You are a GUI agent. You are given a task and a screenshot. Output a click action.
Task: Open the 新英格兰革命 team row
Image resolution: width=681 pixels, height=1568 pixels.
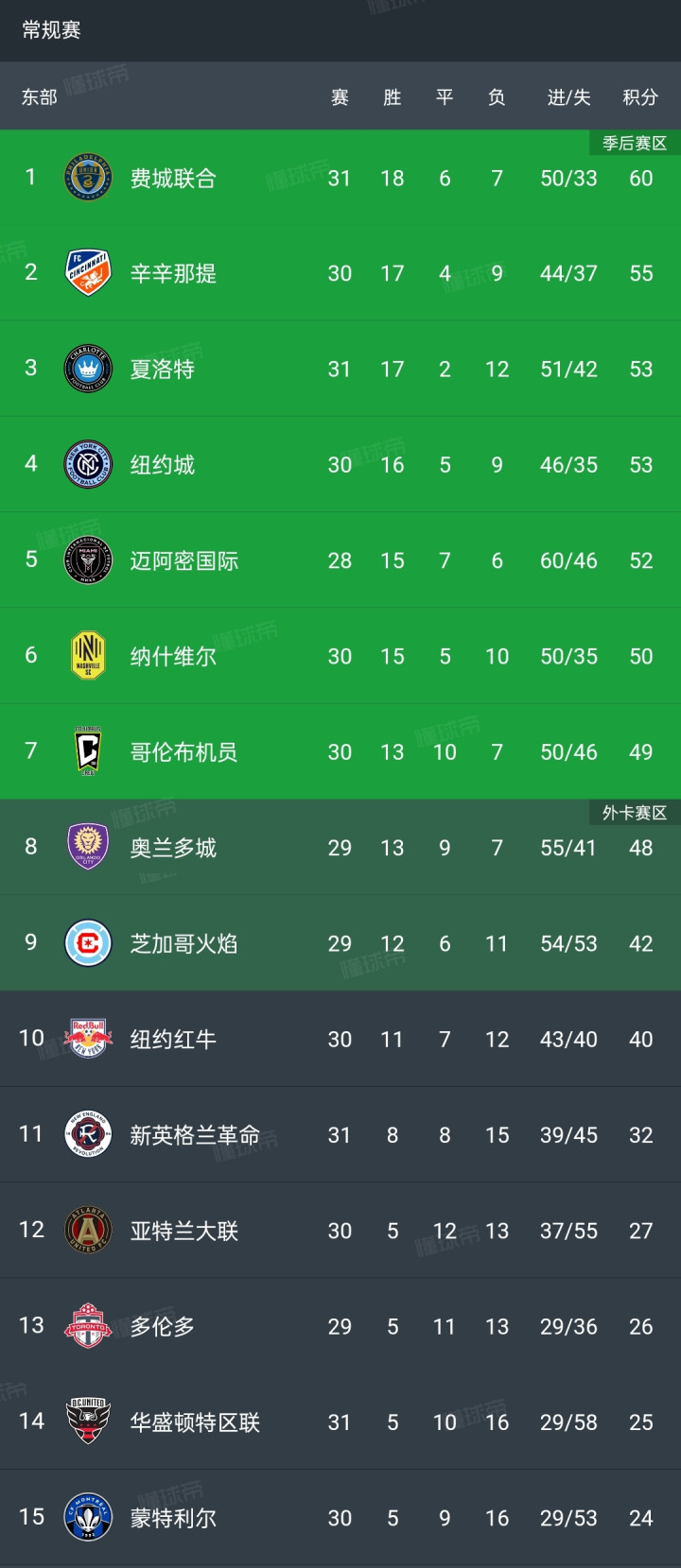tap(340, 1134)
